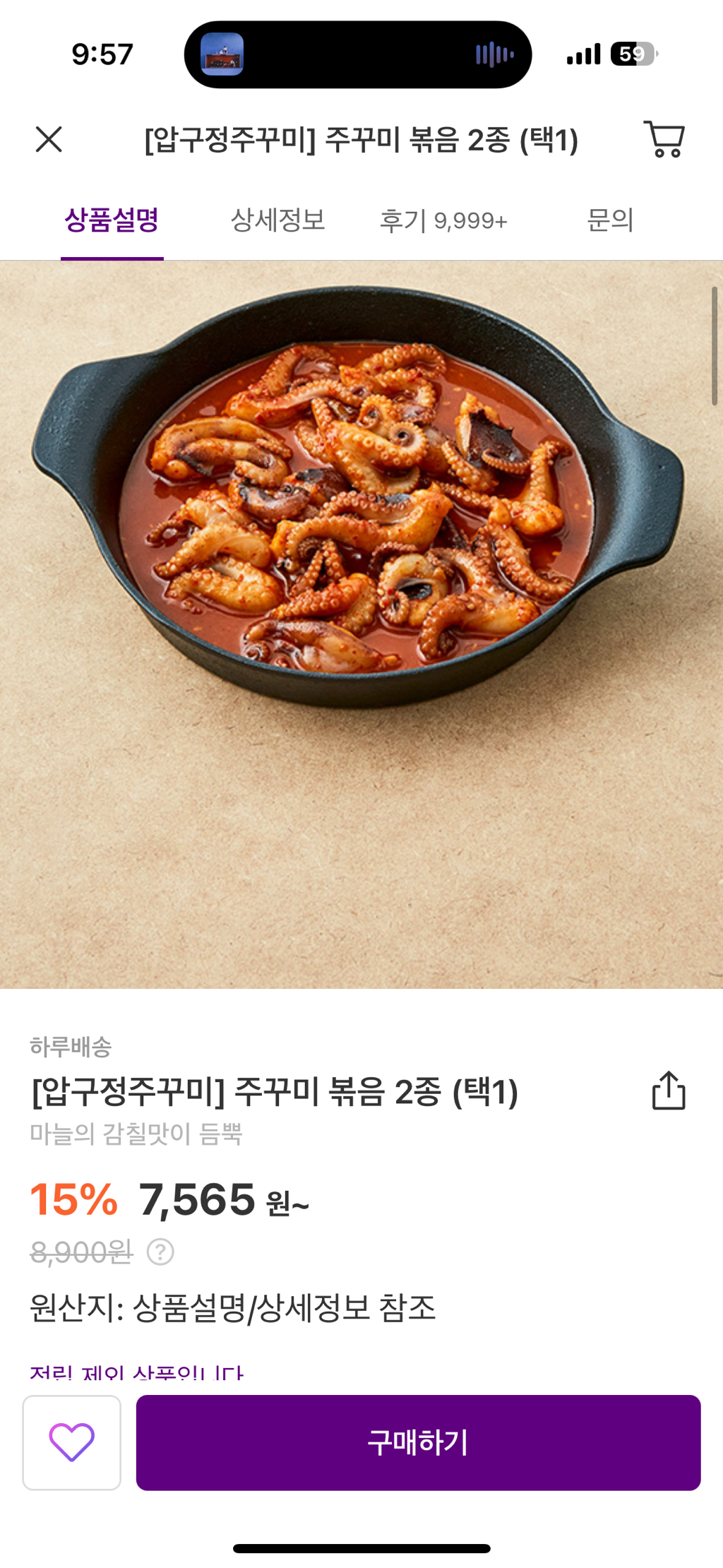
Task: Switch to the 상세정보 tab
Action: coord(279,220)
